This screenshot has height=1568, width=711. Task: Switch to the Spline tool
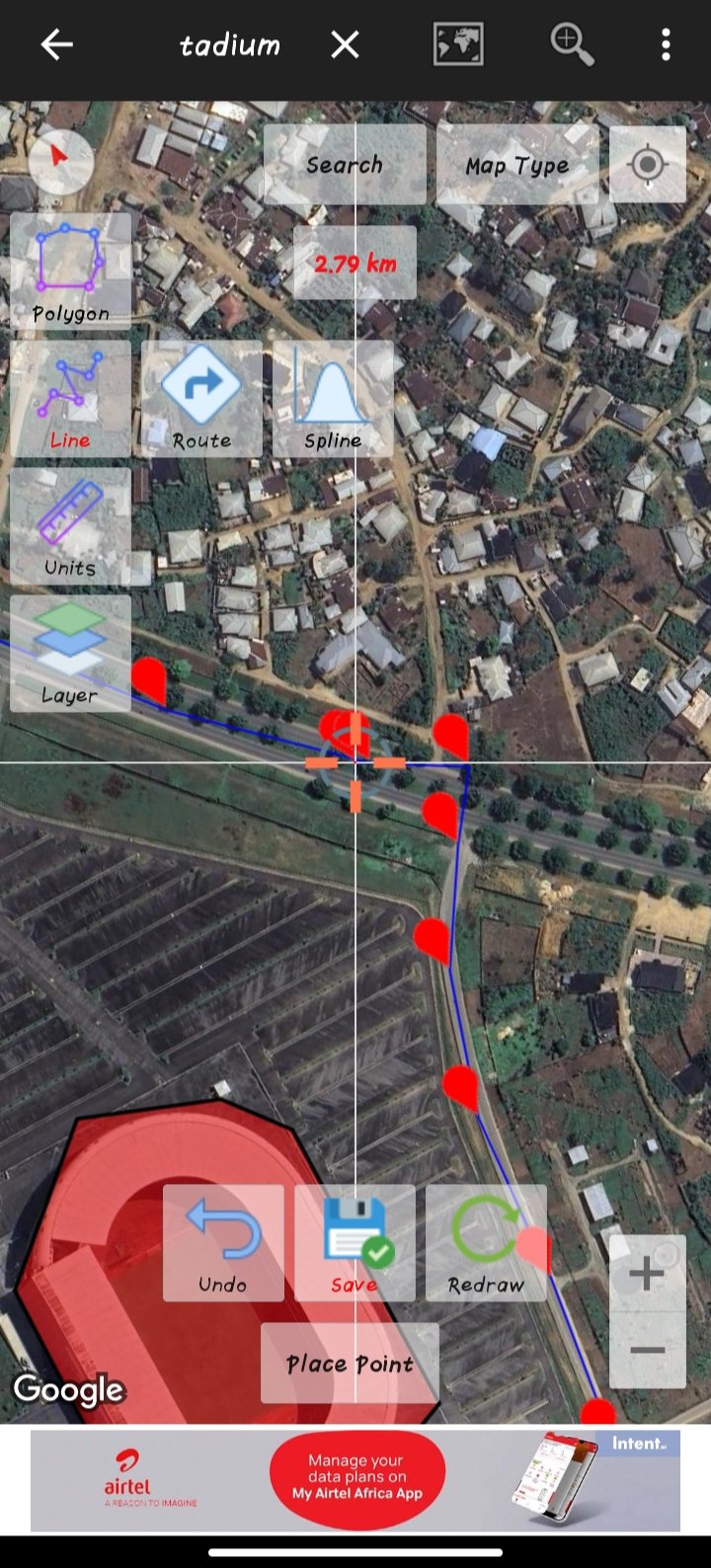pos(333,399)
